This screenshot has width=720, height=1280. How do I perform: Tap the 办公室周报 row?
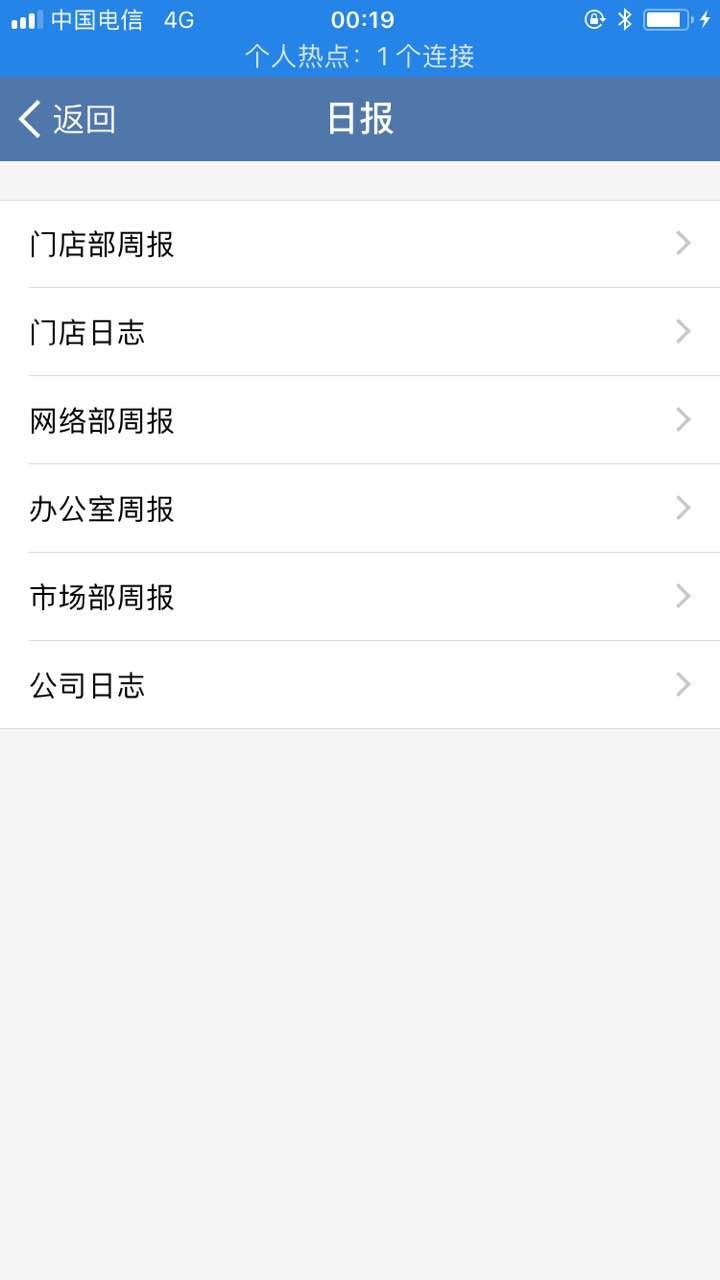pos(360,508)
